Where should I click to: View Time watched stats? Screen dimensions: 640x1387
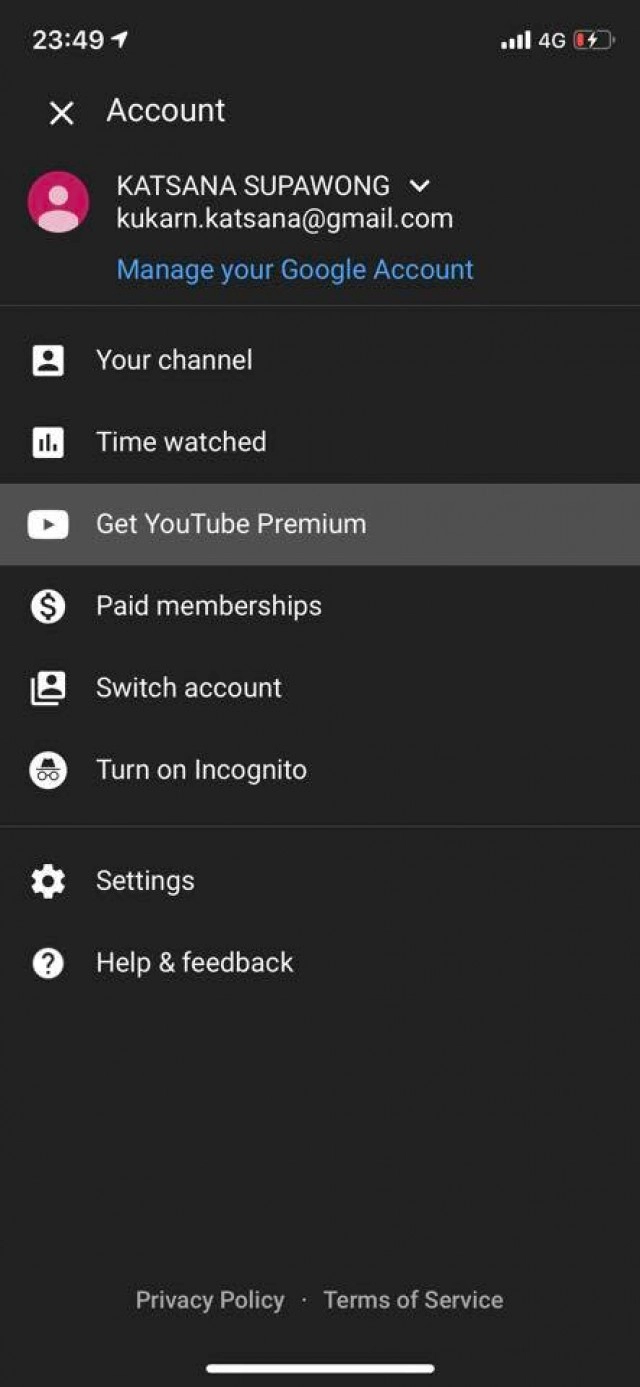tap(181, 442)
